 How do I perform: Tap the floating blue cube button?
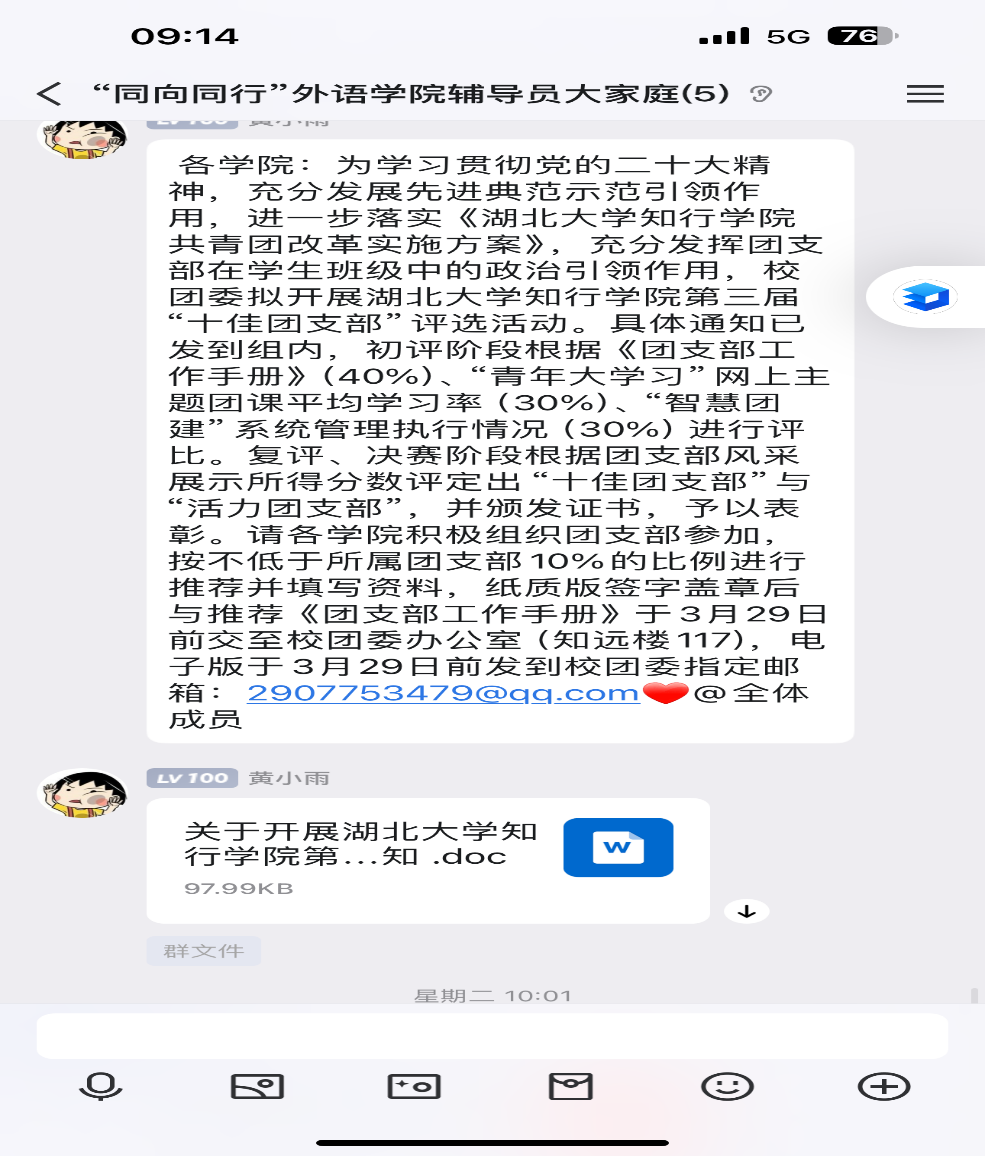pyautogui.click(x=925, y=297)
